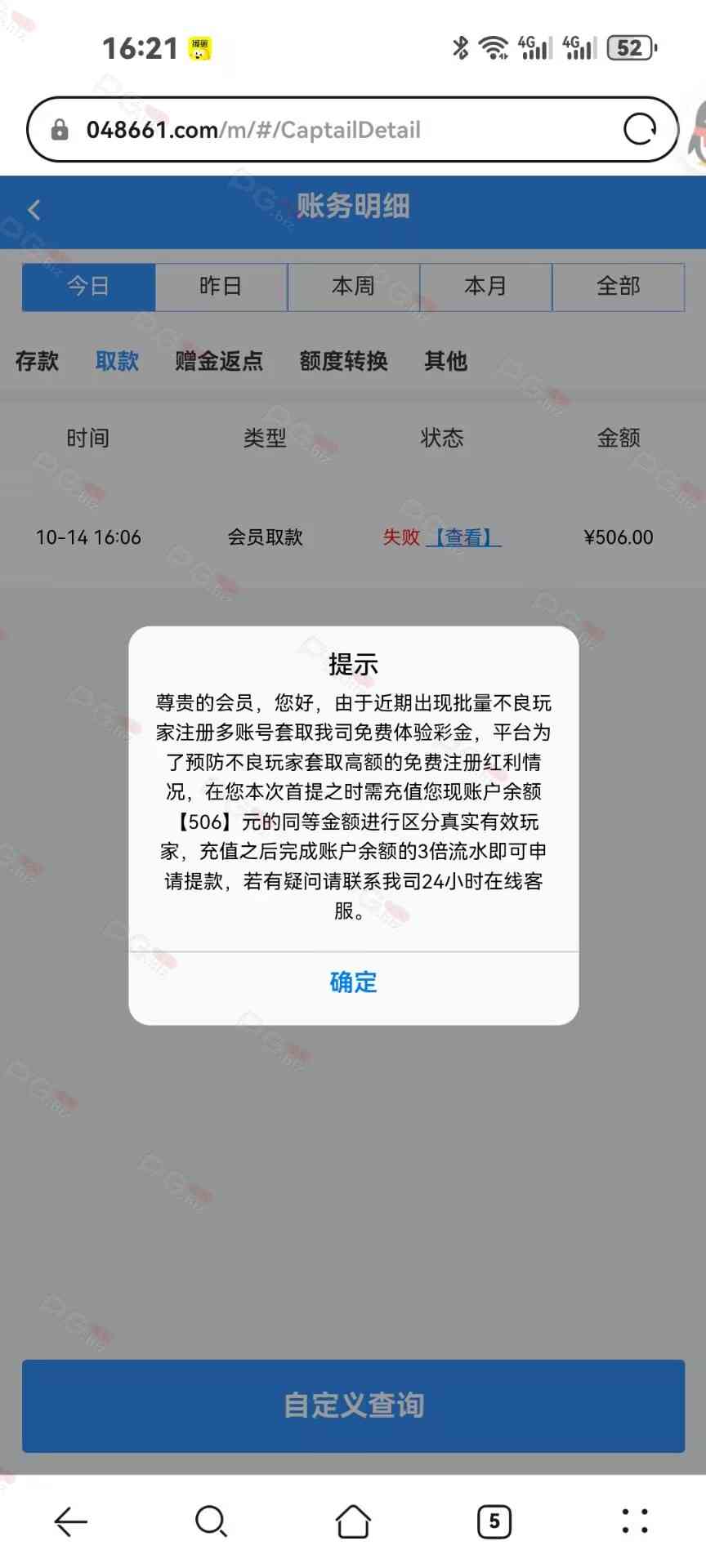Switch to 本周 date filter
The width and height of the screenshot is (706, 1568).
(x=353, y=287)
